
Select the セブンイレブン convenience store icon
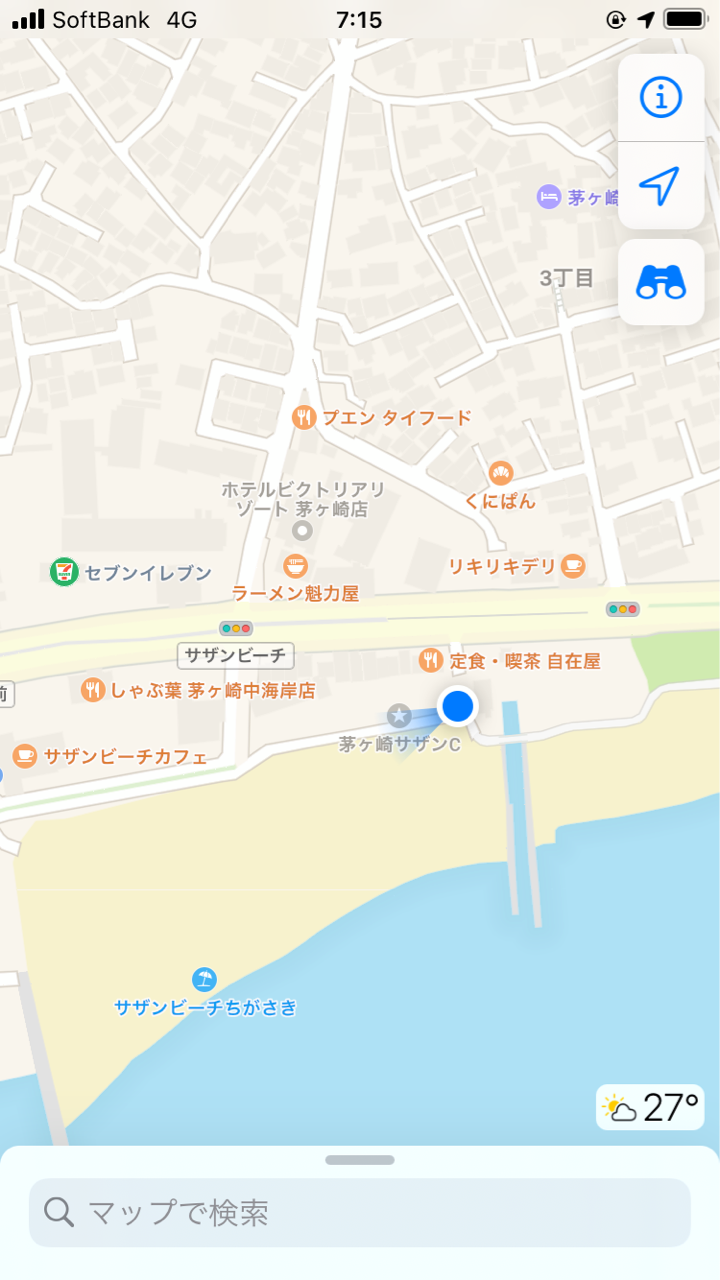click(x=66, y=570)
